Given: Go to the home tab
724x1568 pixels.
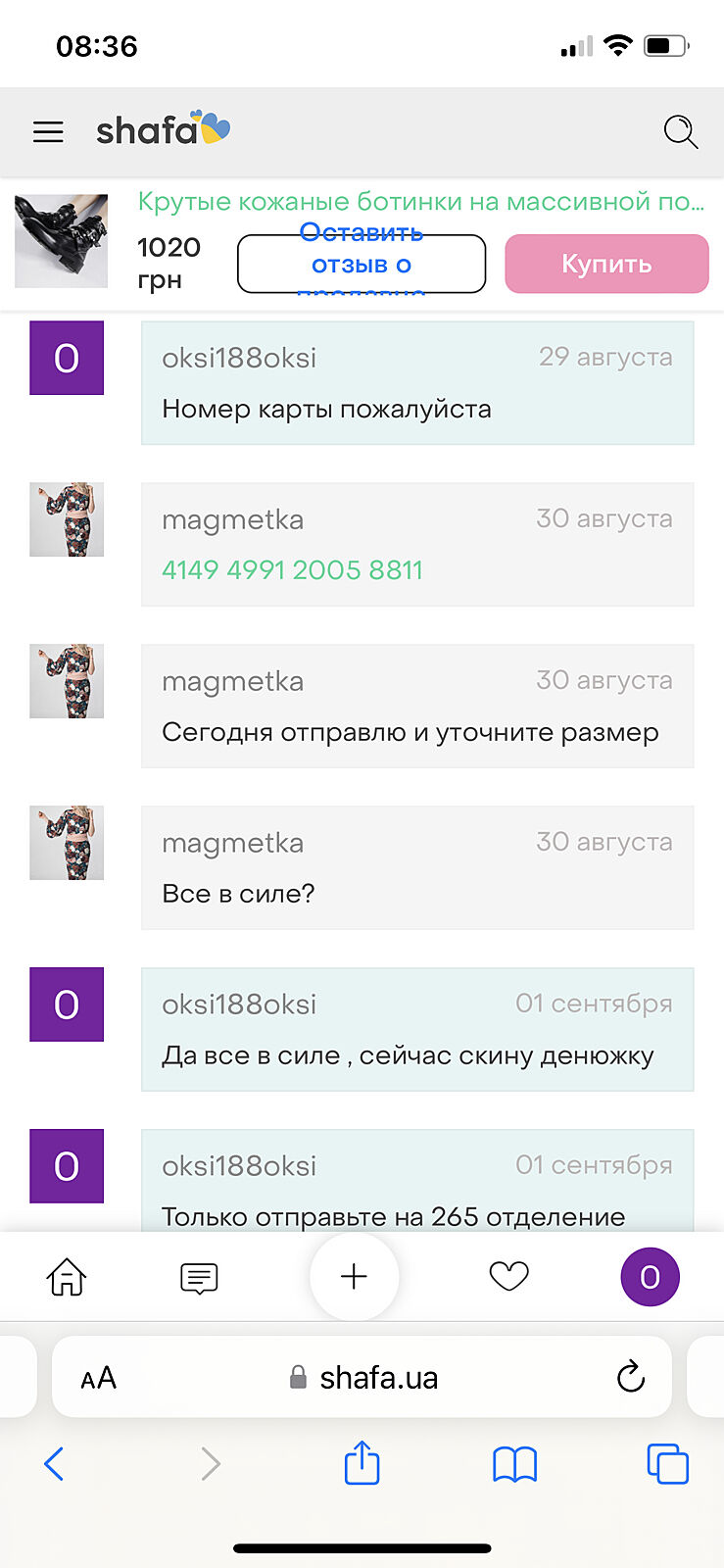Looking at the screenshot, I should tap(67, 1277).
